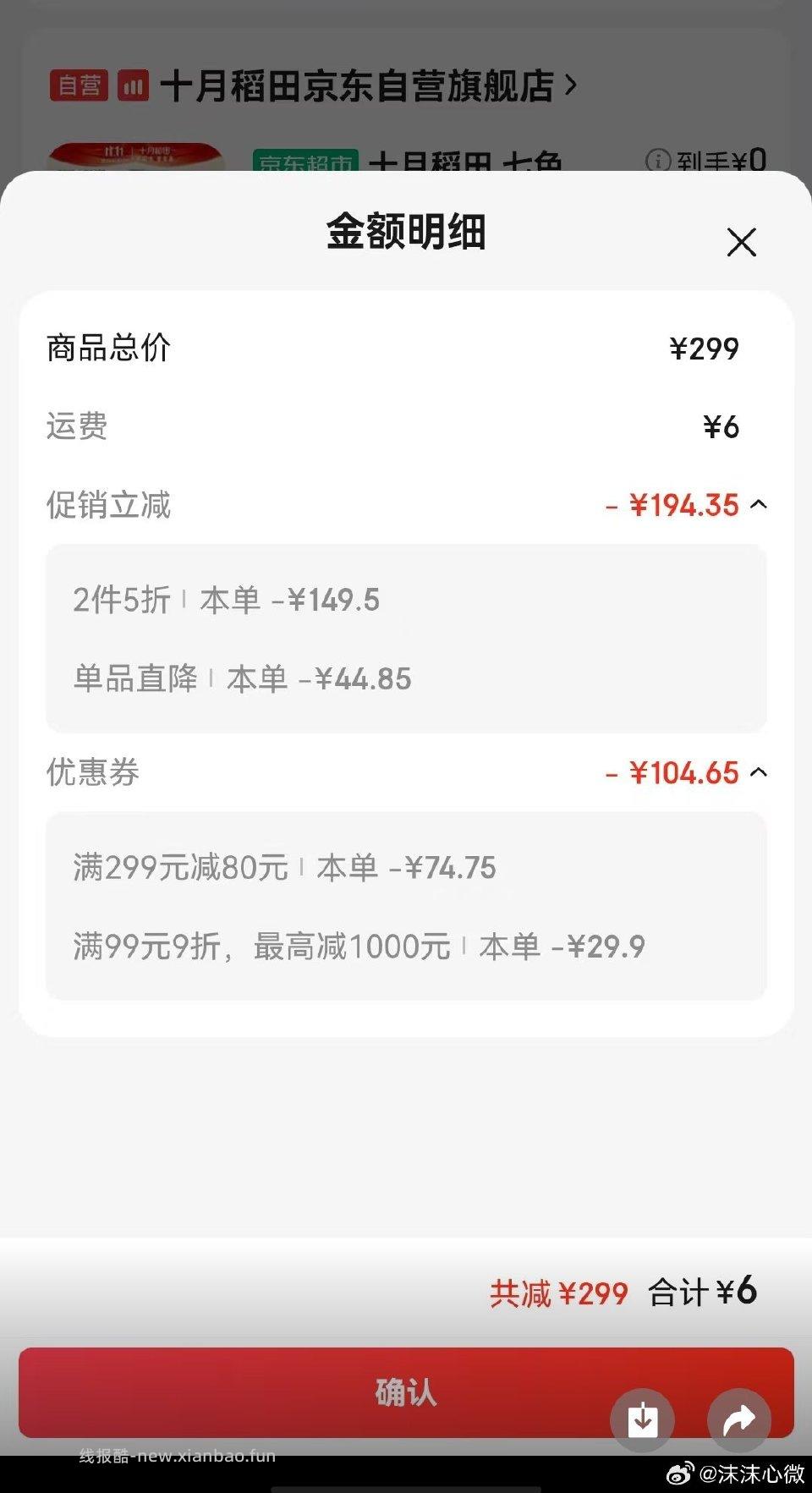This screenshot has height=1493, width=812.
Task: Select the red 自营 badge icon
Action: pyautogui.click(x=80, y=84)
